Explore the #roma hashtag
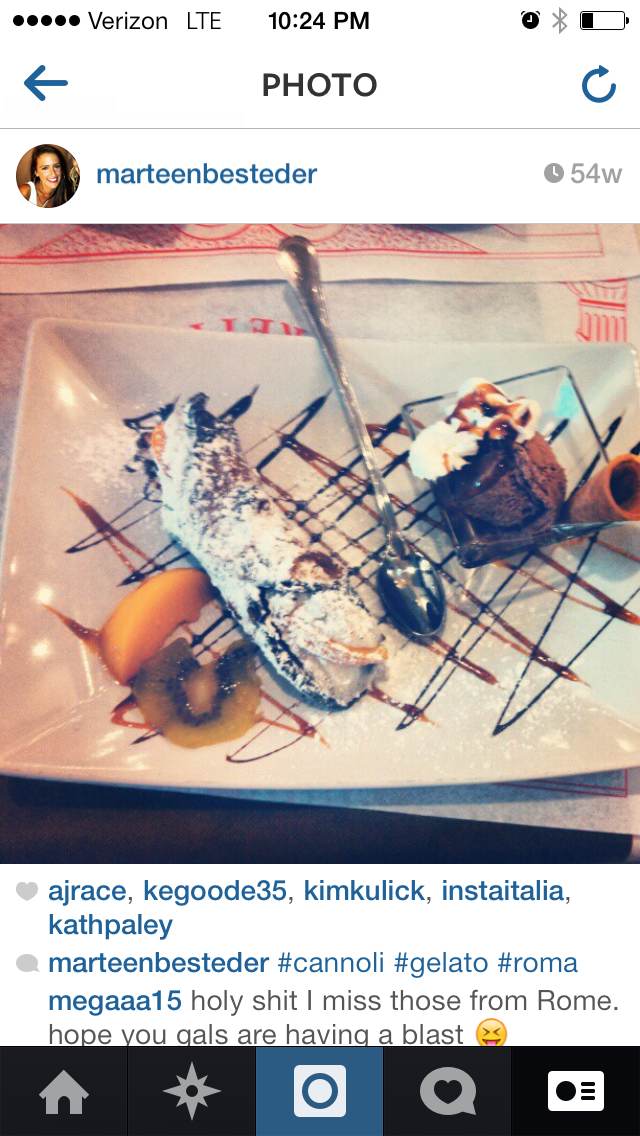Viewport: 640px width, 1136px height. (538, 964)
